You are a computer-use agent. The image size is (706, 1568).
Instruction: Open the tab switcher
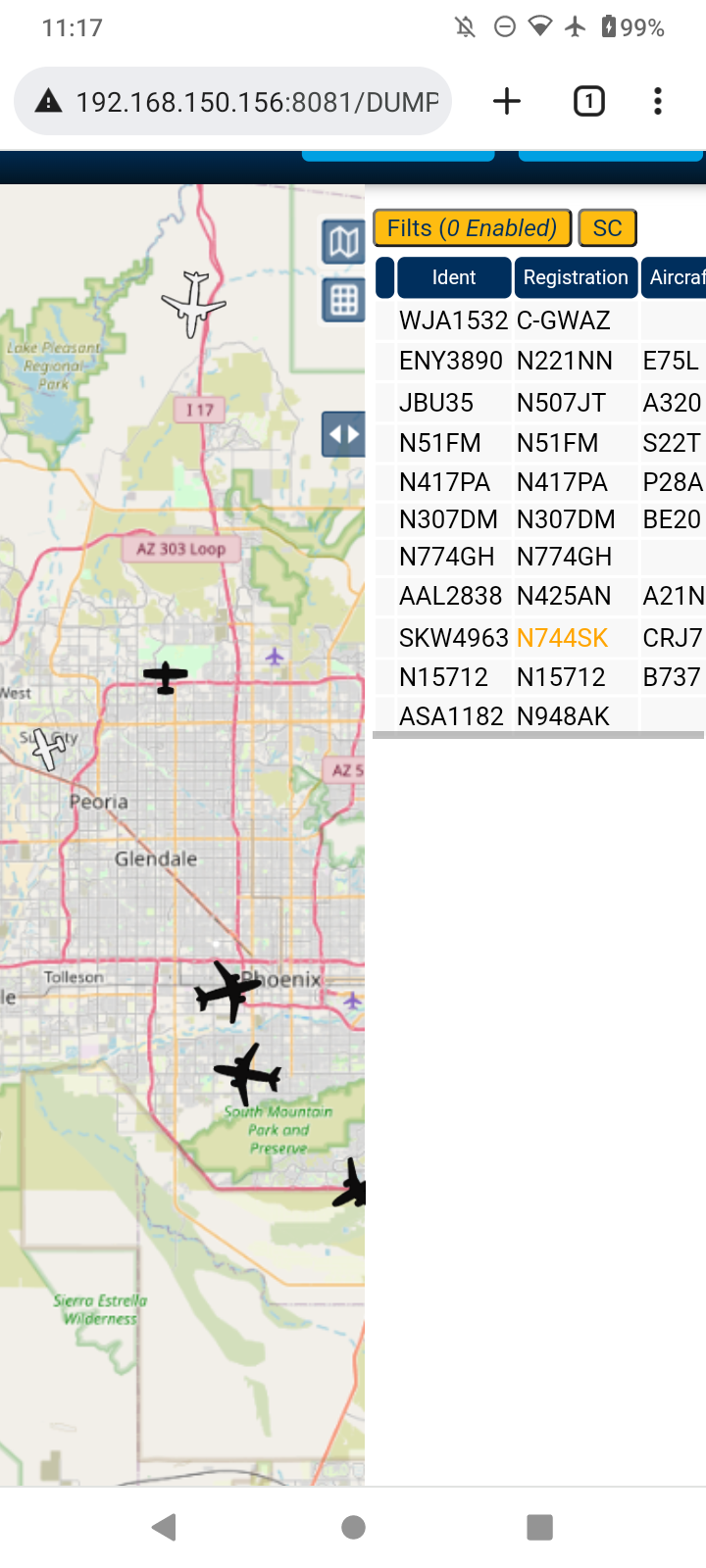pyautogui.click(x=588, y=101)
